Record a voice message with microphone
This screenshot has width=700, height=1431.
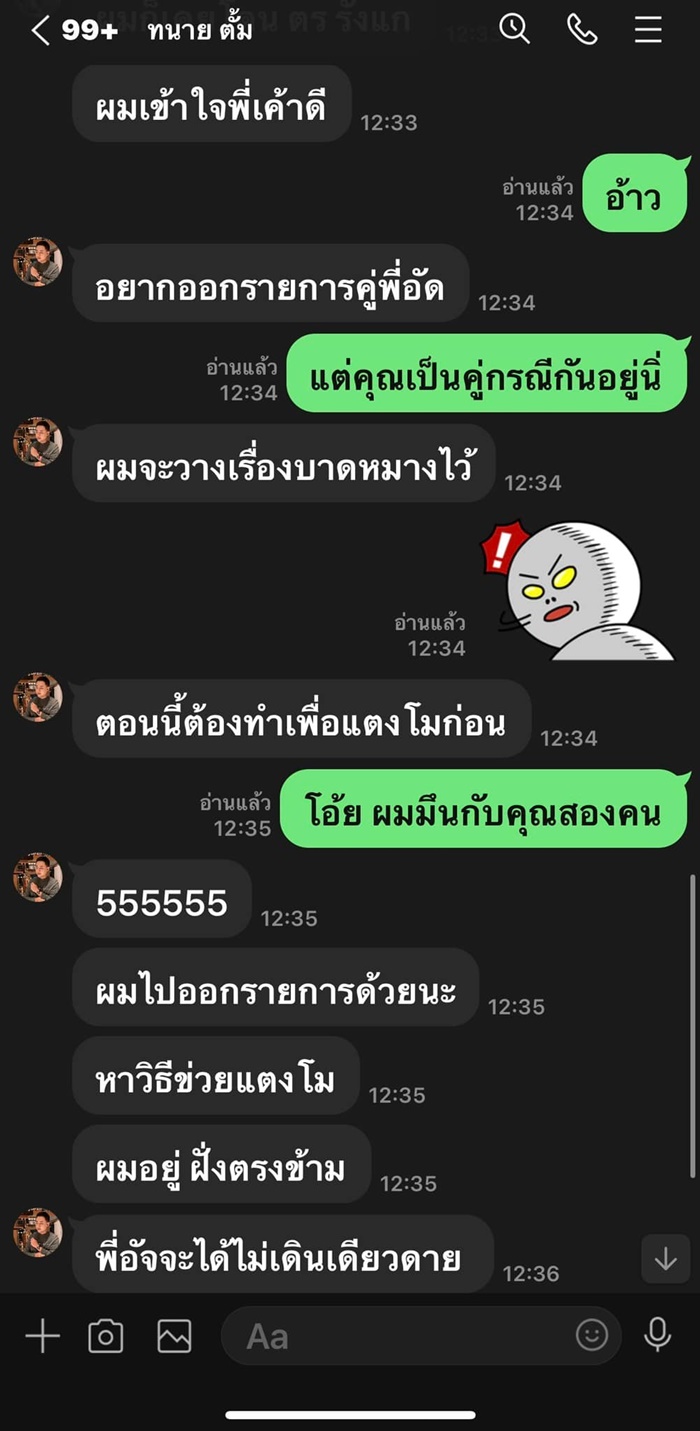pyautogui.click(x=657, y=1335)
